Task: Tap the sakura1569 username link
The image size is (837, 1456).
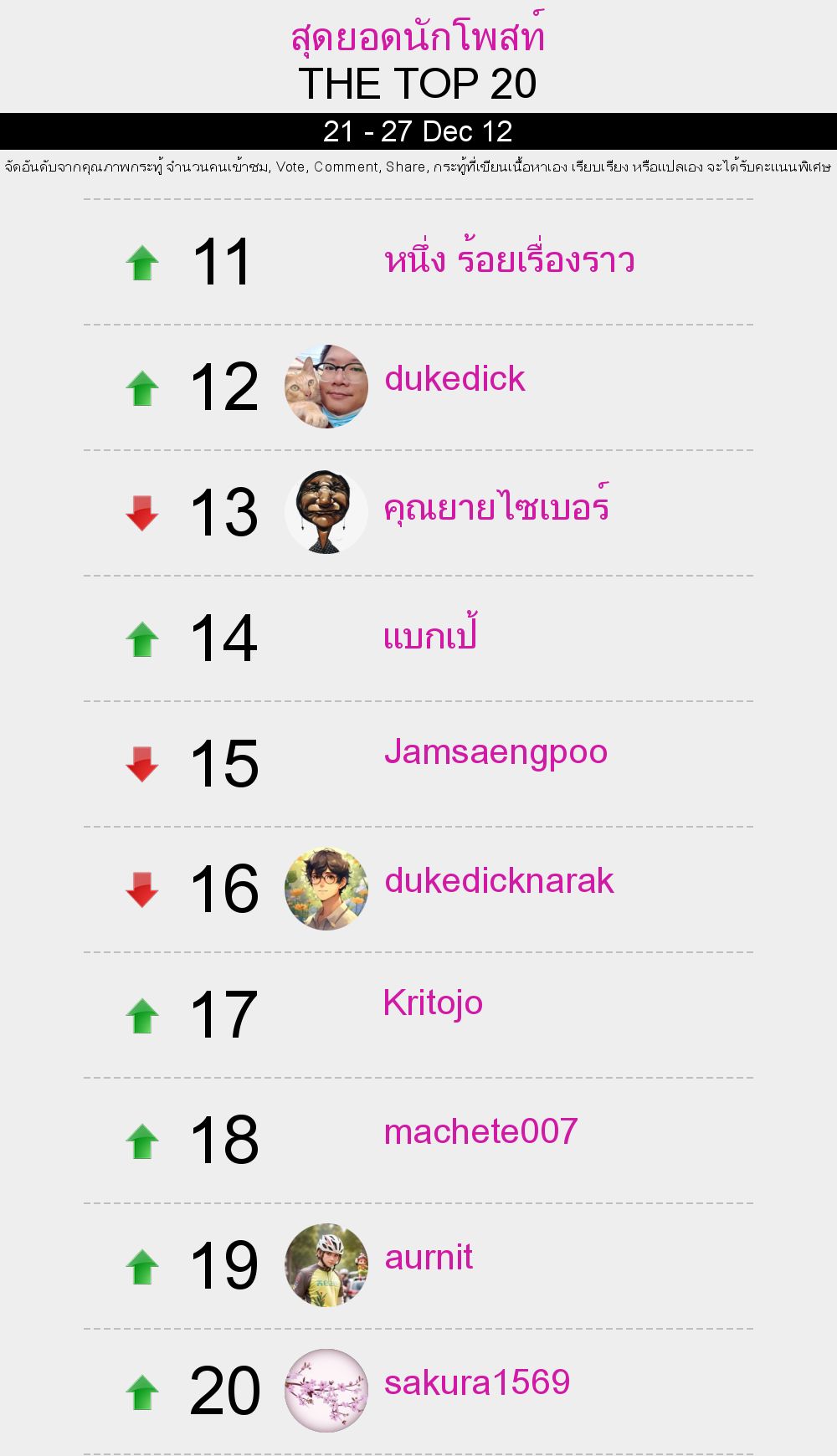Action: 477,1383
